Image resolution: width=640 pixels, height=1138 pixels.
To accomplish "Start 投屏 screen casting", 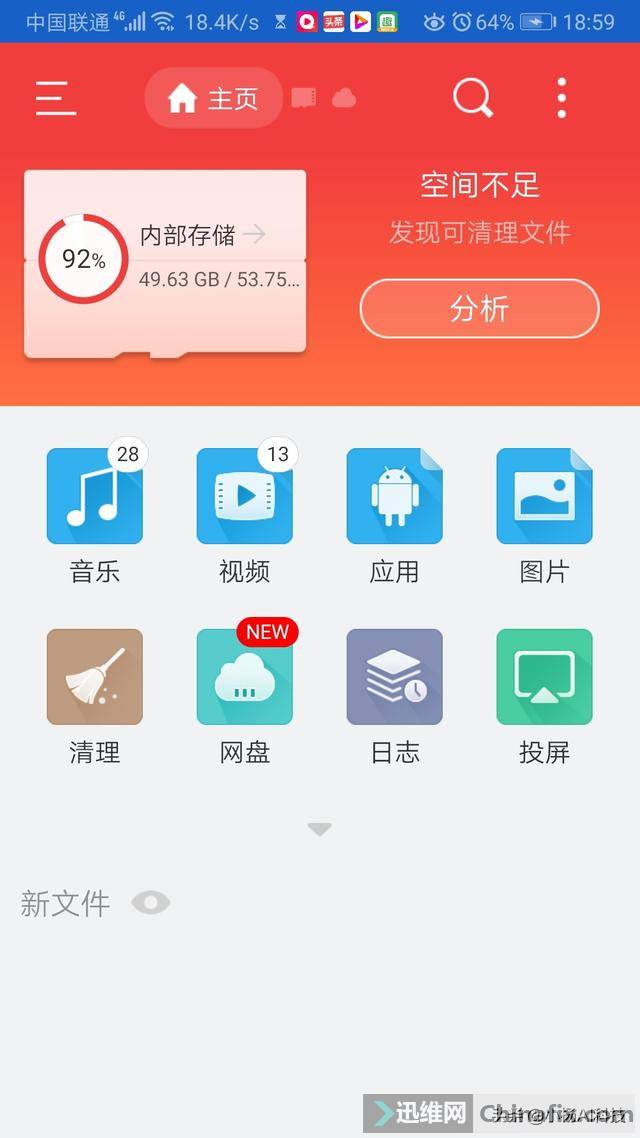I will [545, 677].
